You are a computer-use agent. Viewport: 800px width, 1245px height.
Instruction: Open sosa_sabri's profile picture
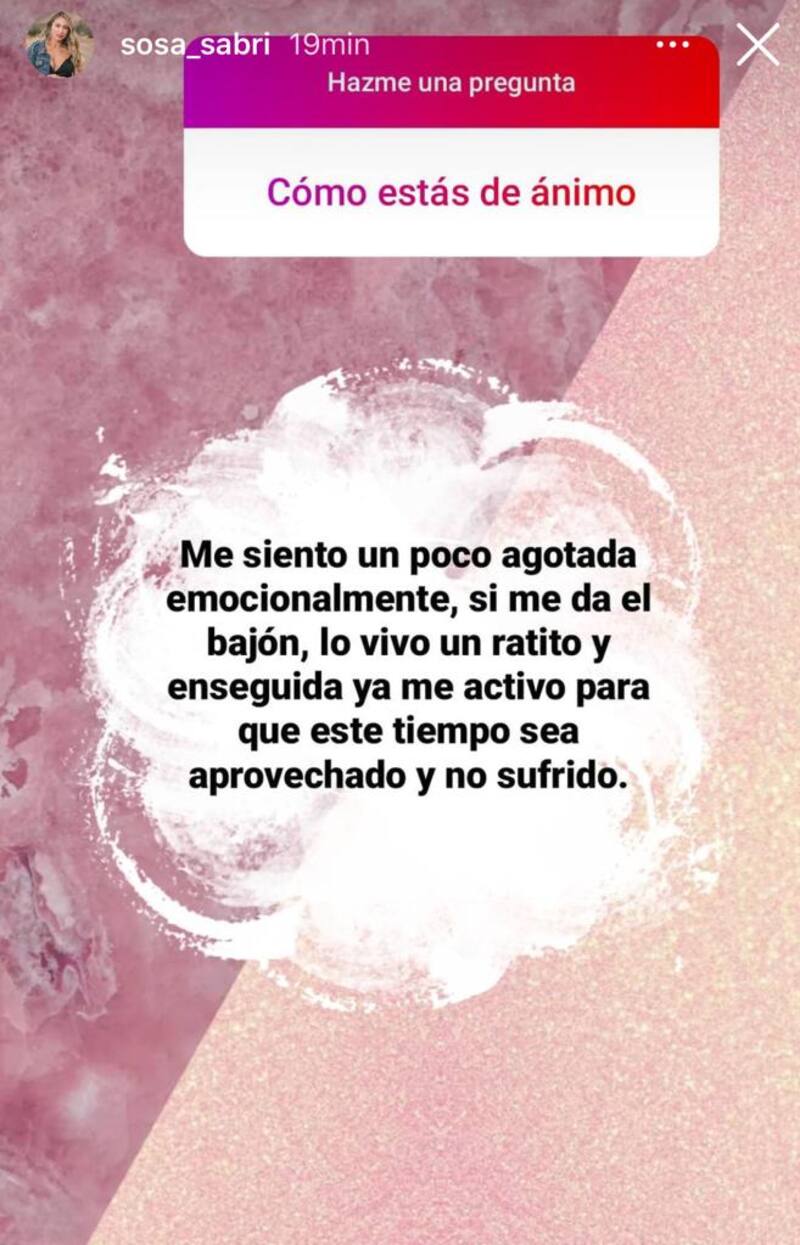(x=60, y=45)
